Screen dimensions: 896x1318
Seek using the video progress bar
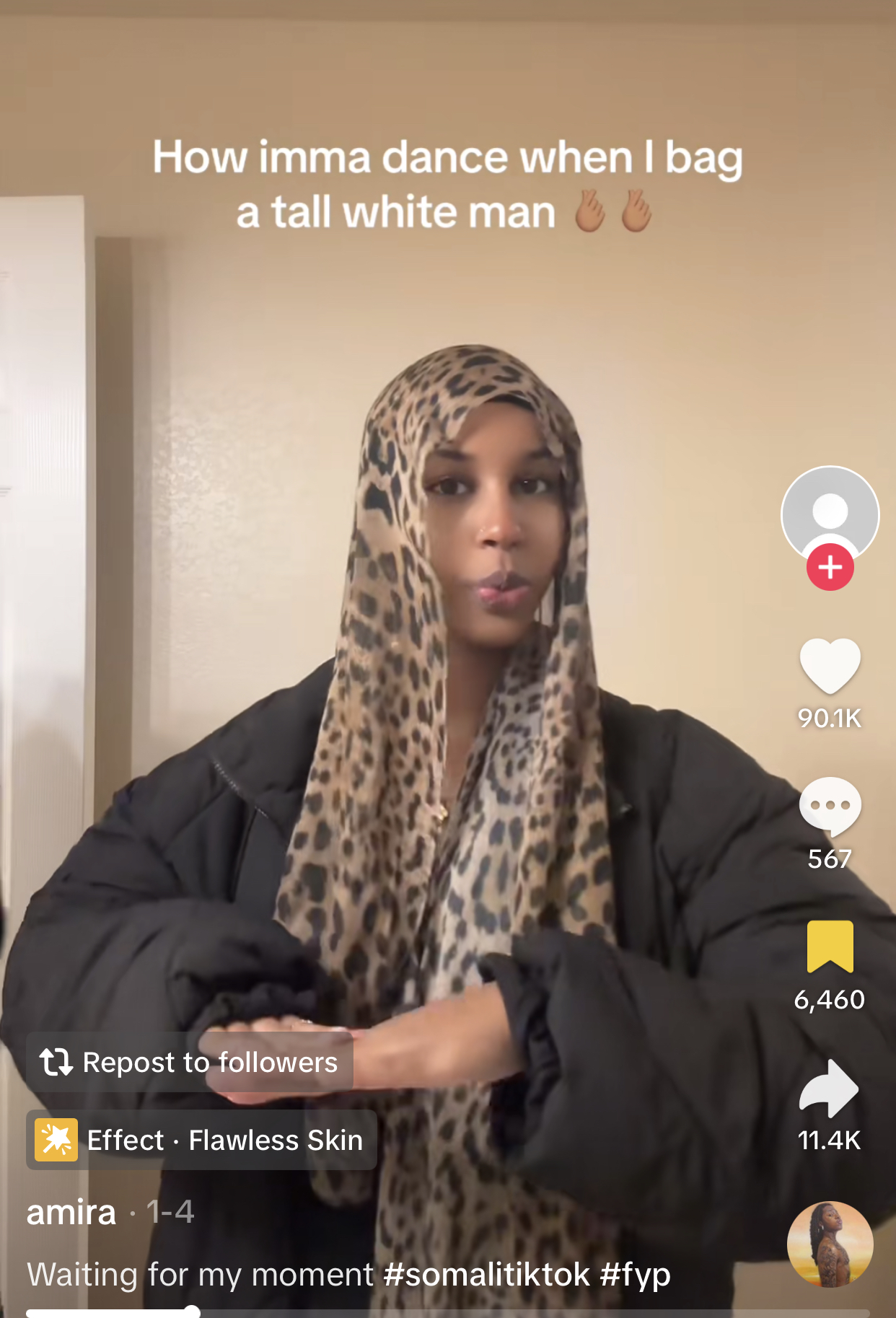point(447,1312)
